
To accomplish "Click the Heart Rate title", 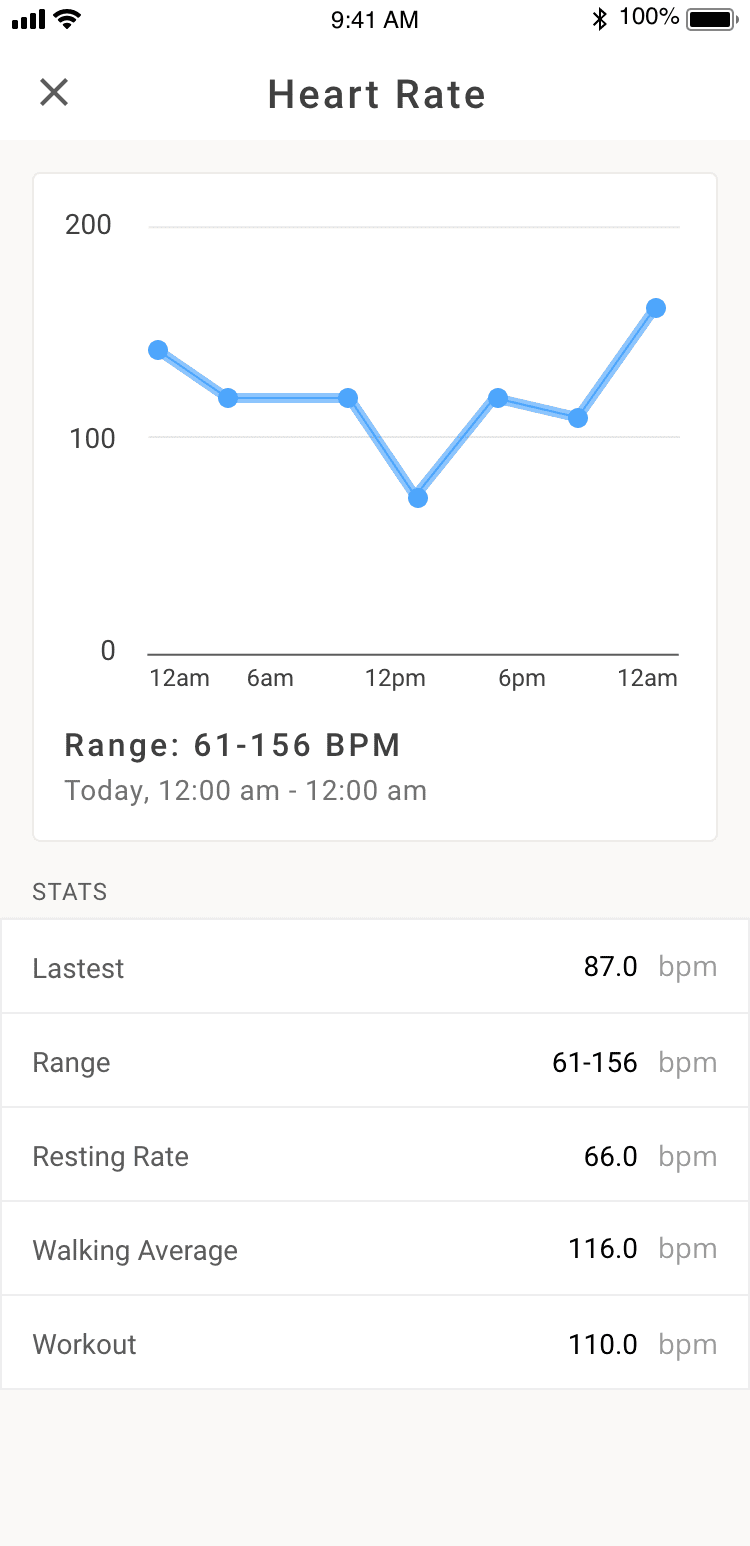I will click(376, 94).
